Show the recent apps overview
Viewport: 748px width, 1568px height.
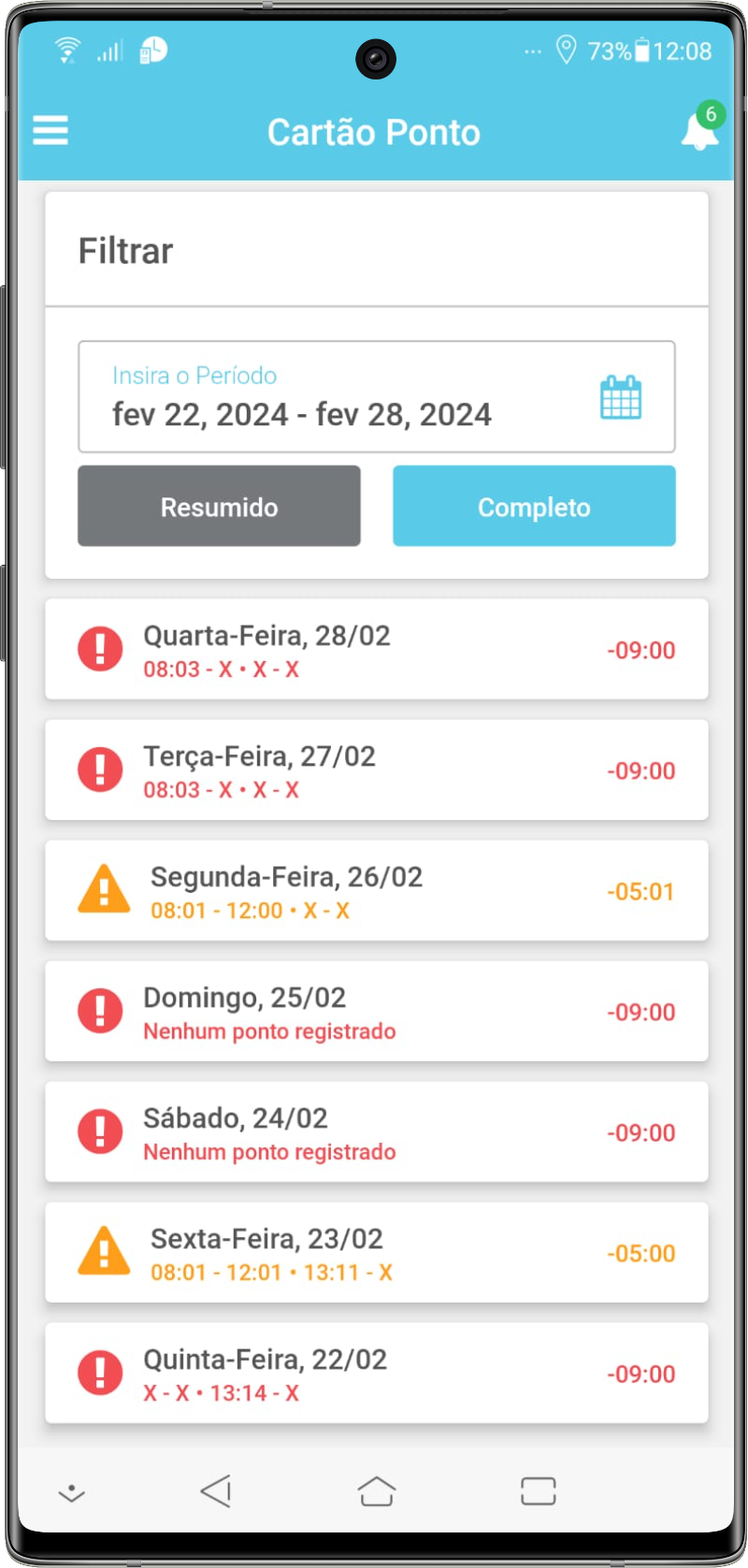[538, 1491]
